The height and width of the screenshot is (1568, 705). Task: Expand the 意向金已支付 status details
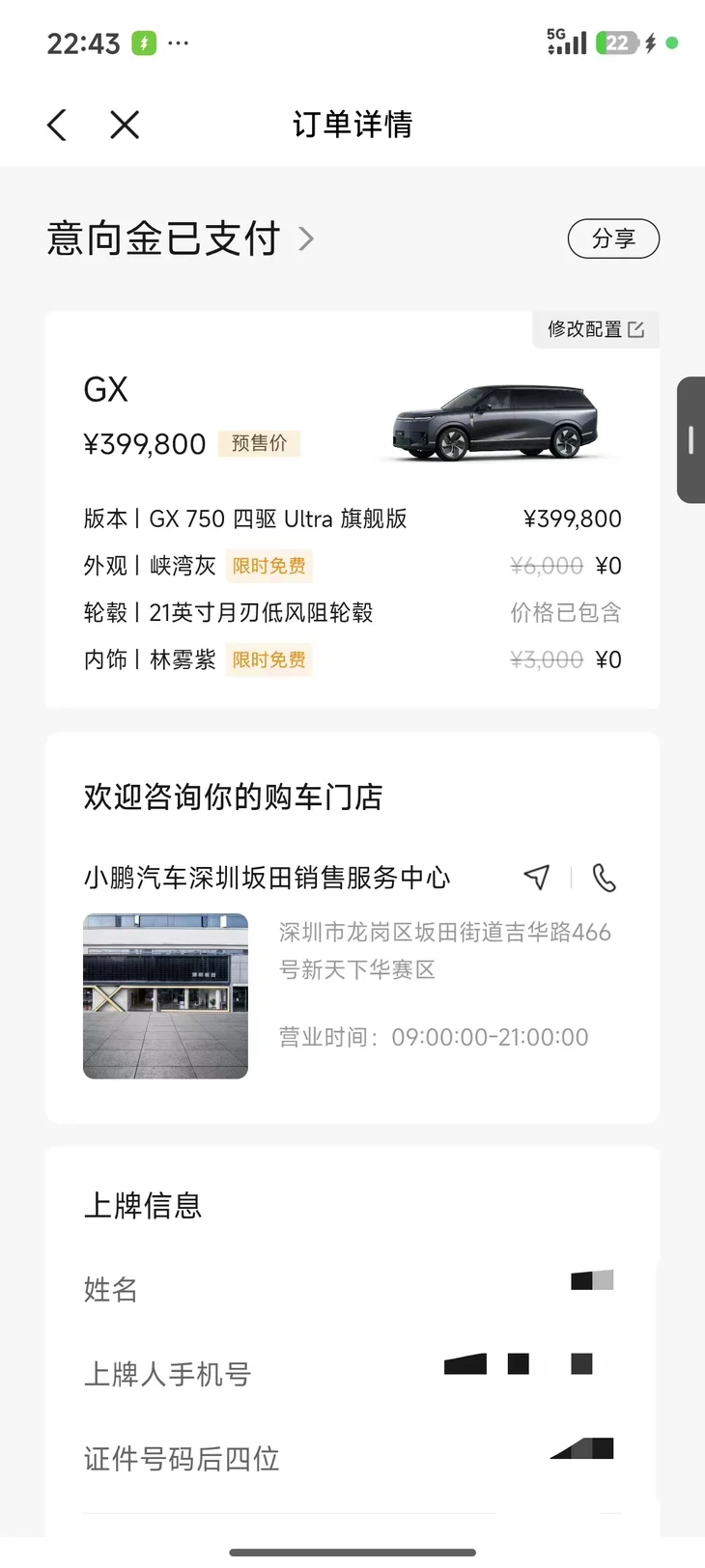click(306, 238)
